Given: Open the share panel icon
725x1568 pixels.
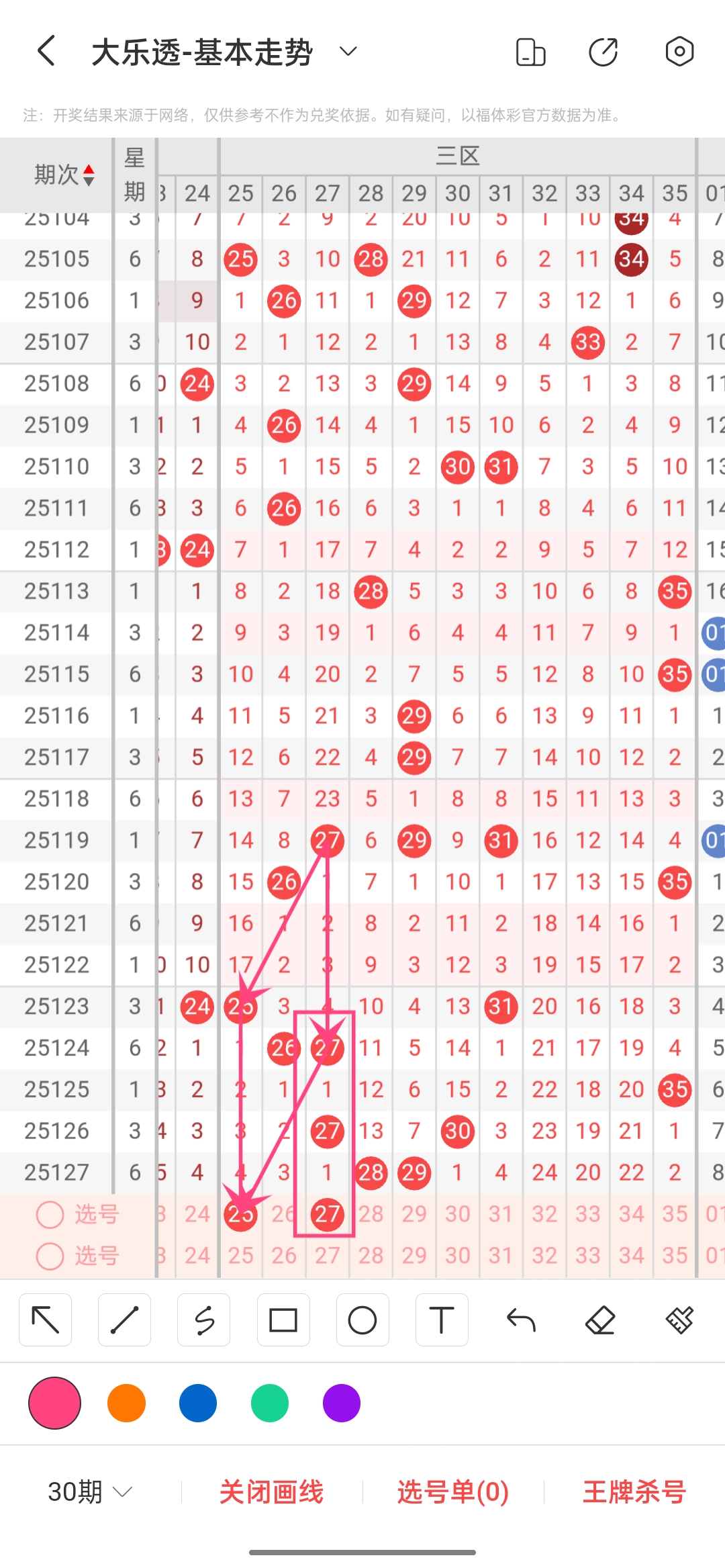Looking at the screenshot, I should tap(603, 51).
